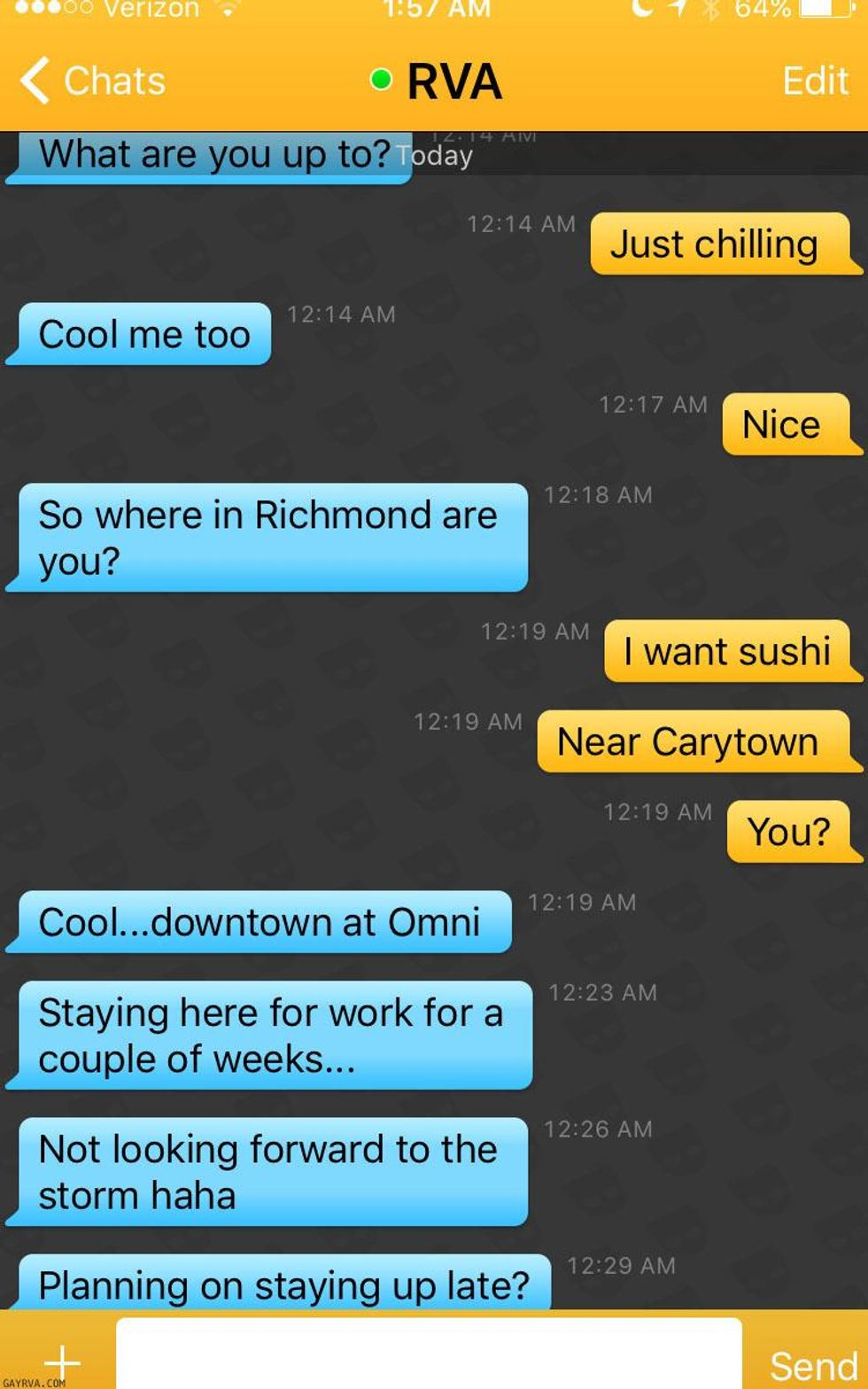Tap the battery indicator in the status bar
The image size is (868, 1389).
[822, 11]
